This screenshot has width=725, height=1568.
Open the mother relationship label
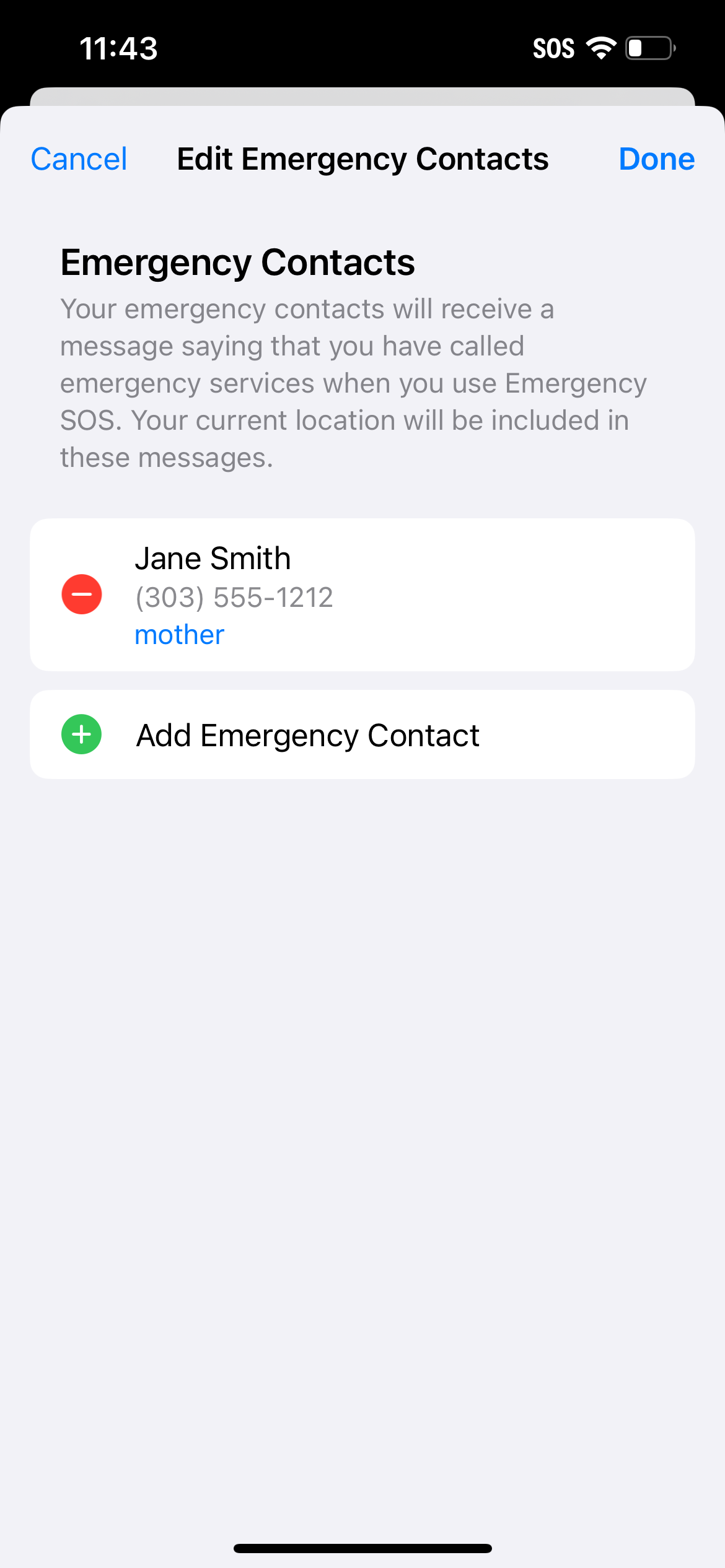(x=178, y=634)
